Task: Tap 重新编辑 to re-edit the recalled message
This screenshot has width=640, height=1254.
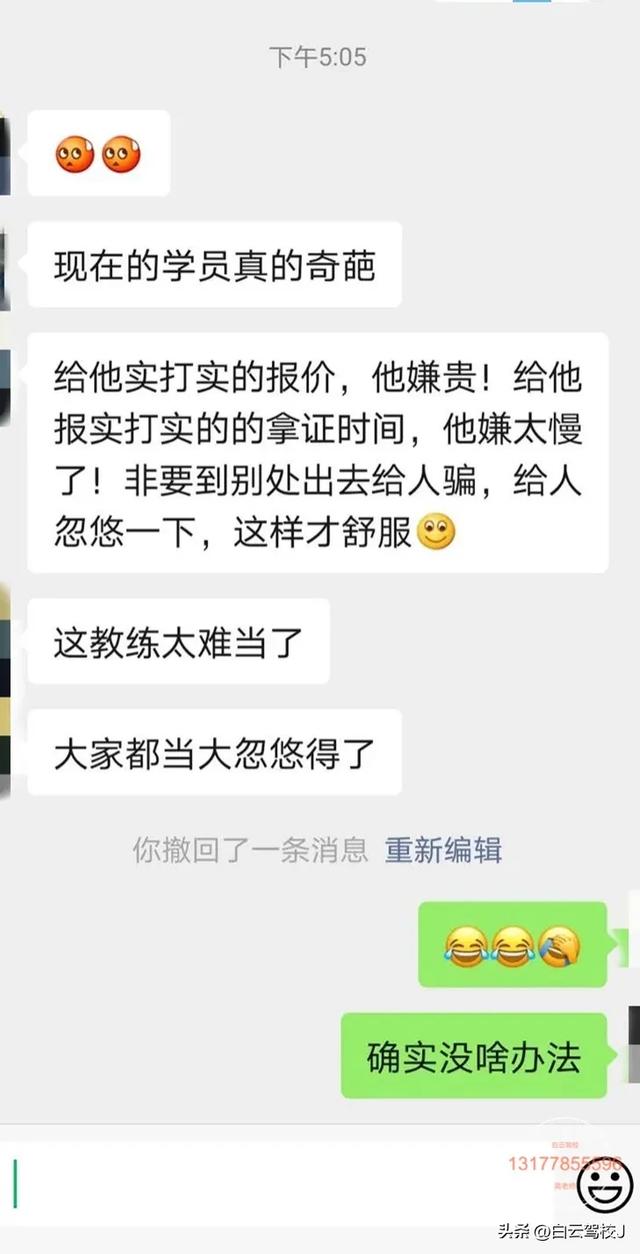Action: [443, 850]
